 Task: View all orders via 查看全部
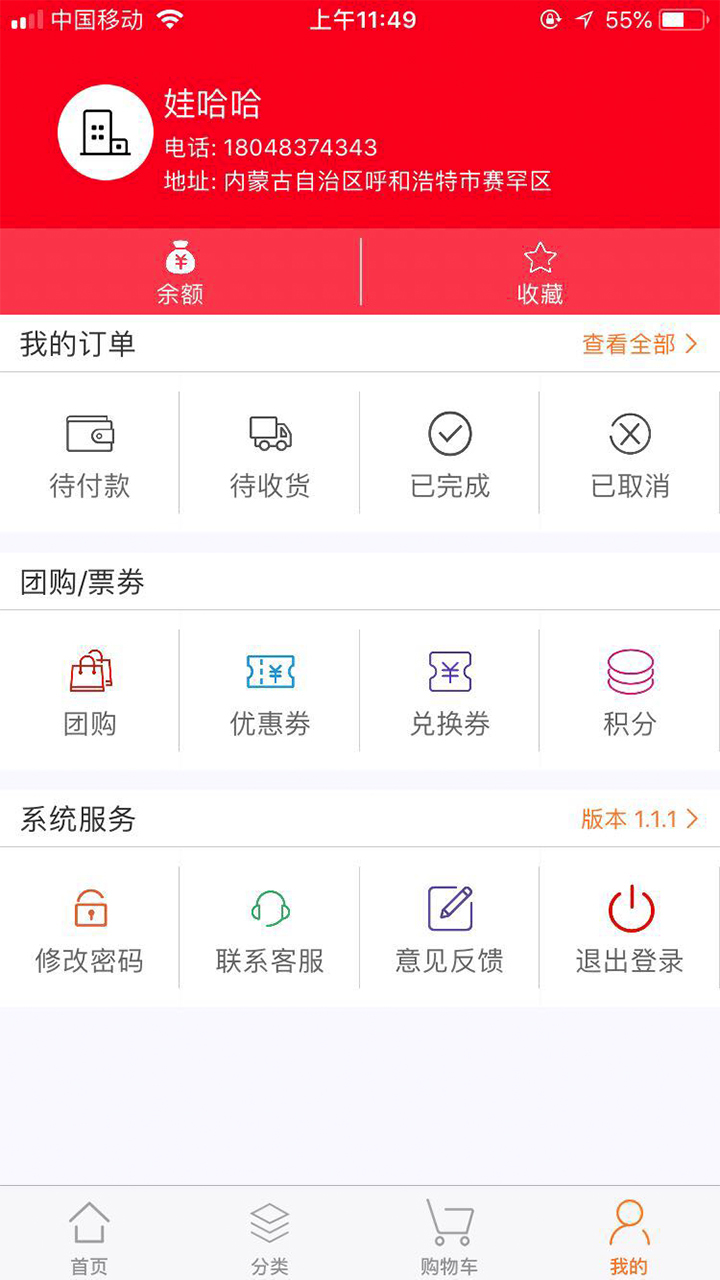pyautogui.click(x=639, y=345)
